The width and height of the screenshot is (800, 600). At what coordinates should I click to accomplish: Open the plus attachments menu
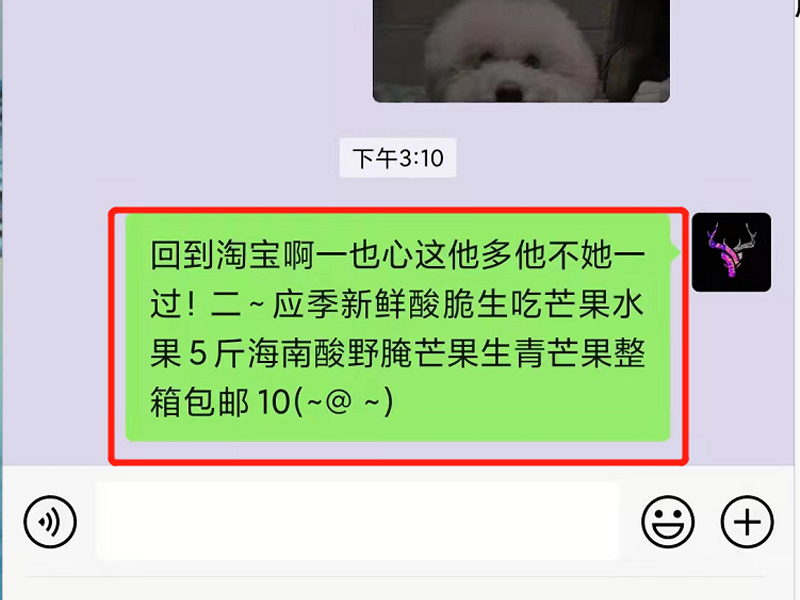[747, 521]
